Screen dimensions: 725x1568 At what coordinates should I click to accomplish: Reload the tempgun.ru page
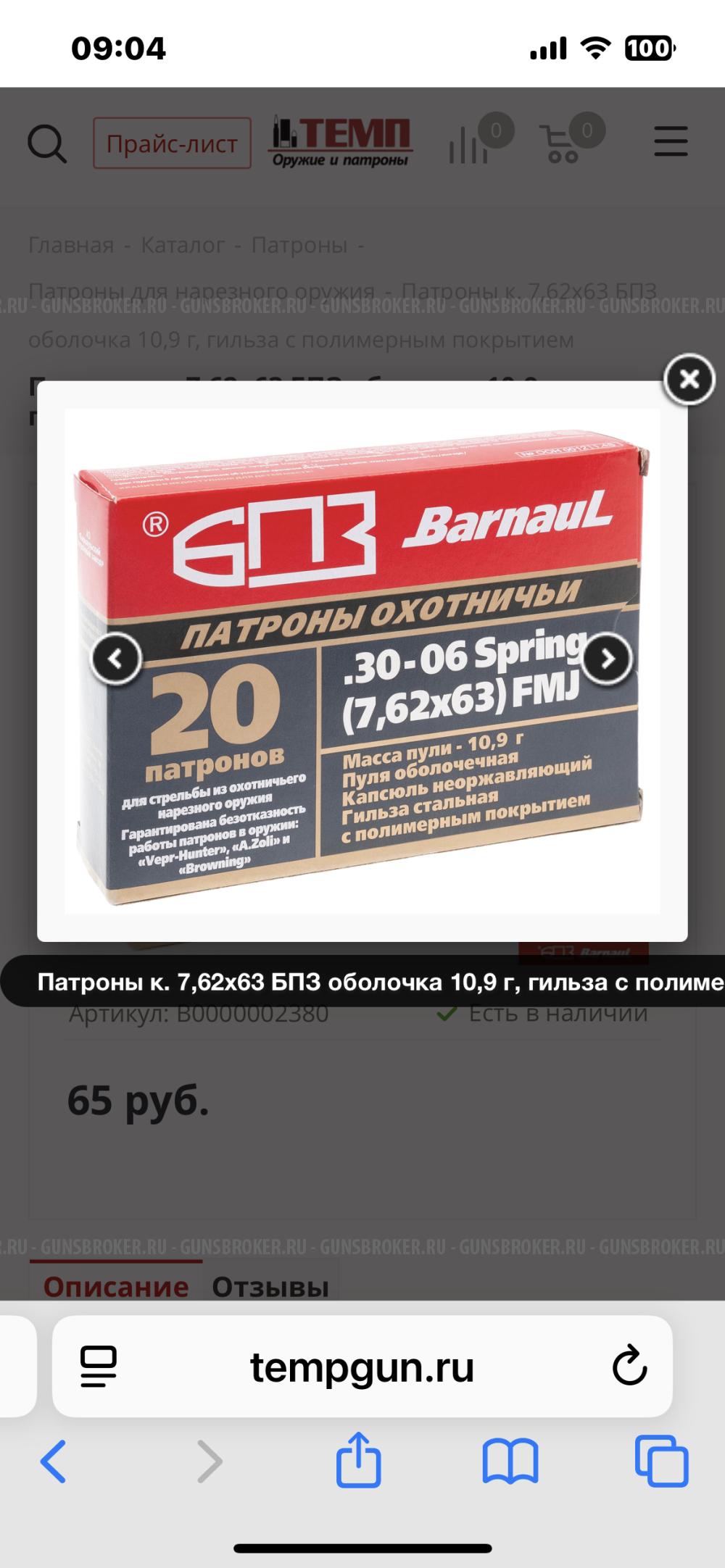629,1367
